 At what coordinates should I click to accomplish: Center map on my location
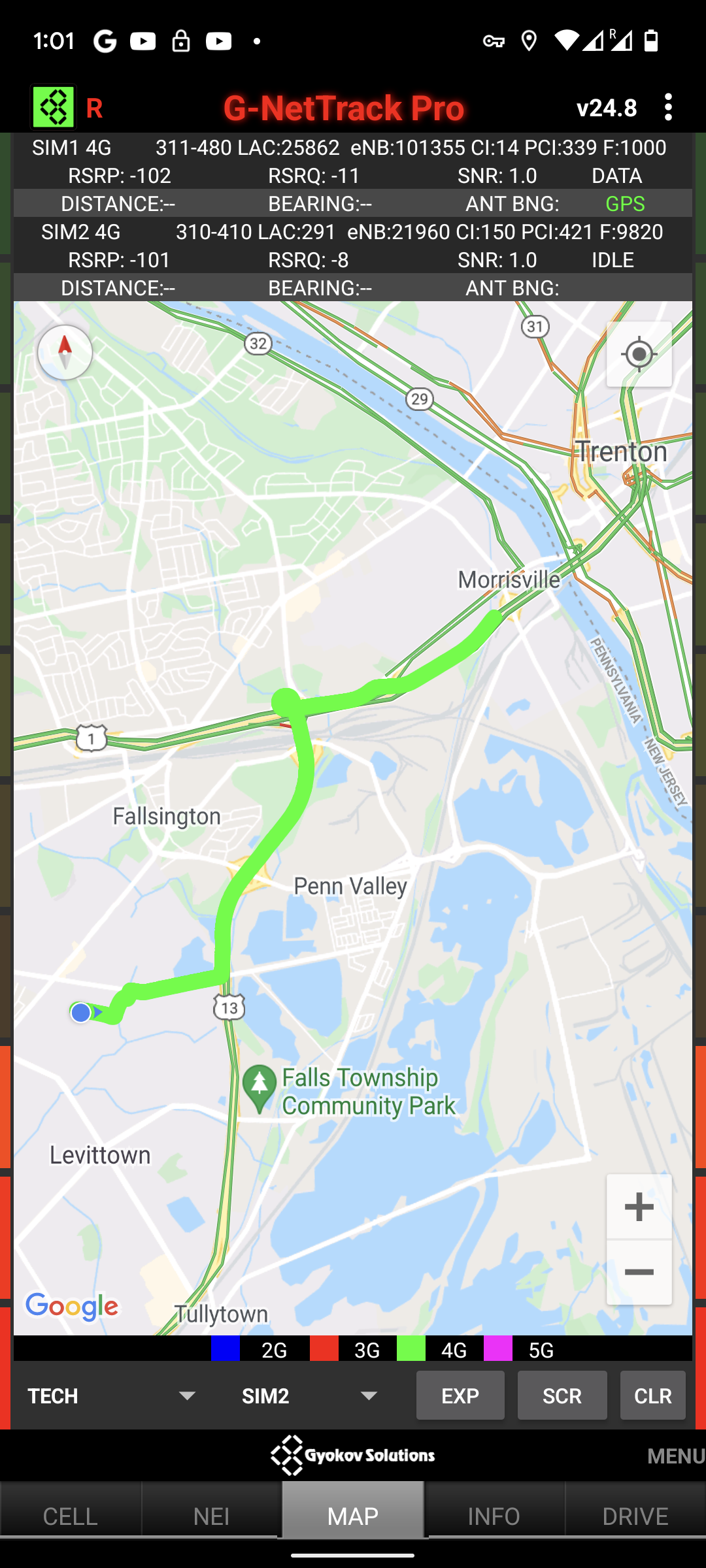pyautogui.click(x=639, y=355)
